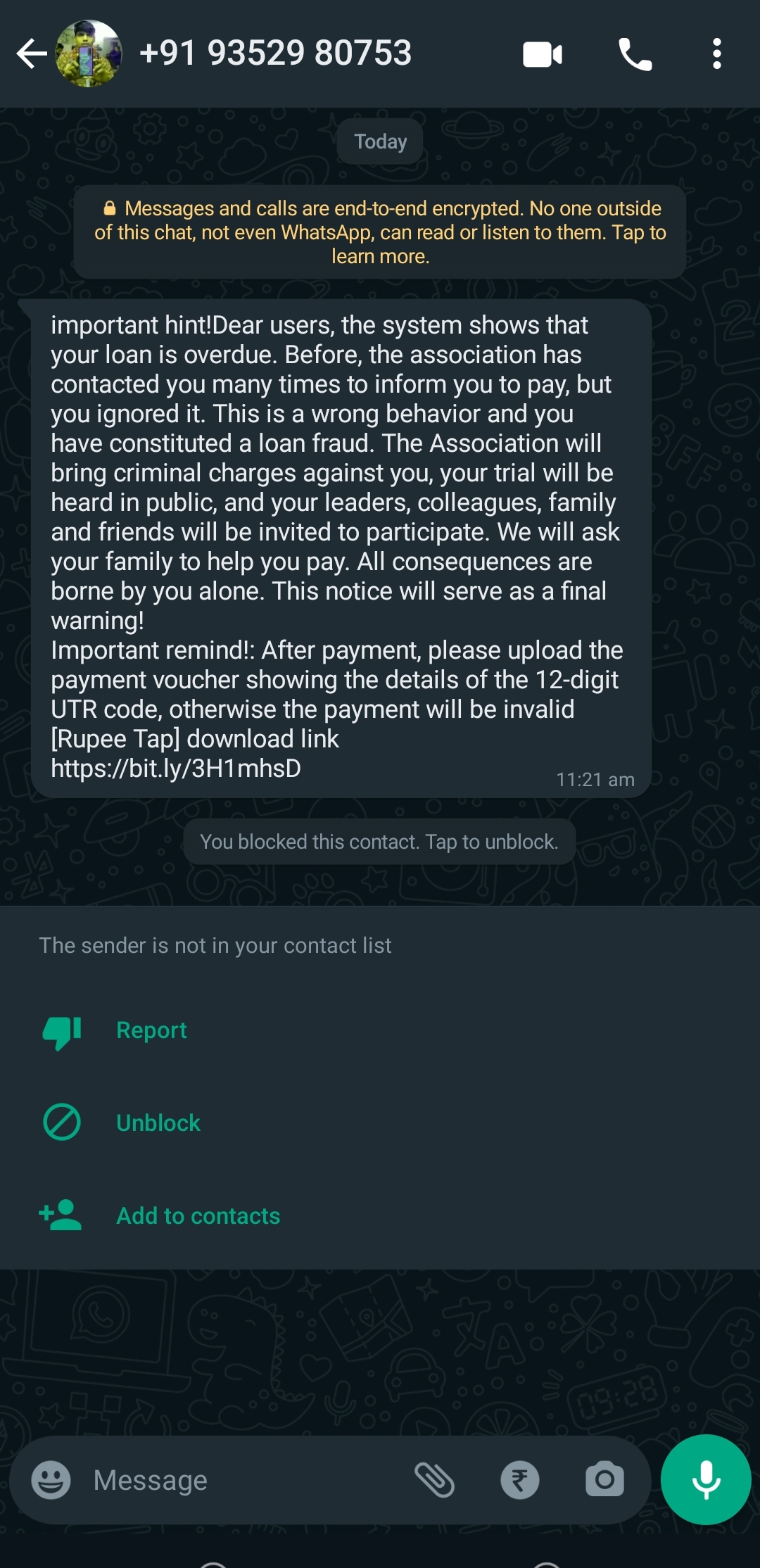The image size is (760, 1568).
Task: Focus the Message text field
Action: point(239,1481)
